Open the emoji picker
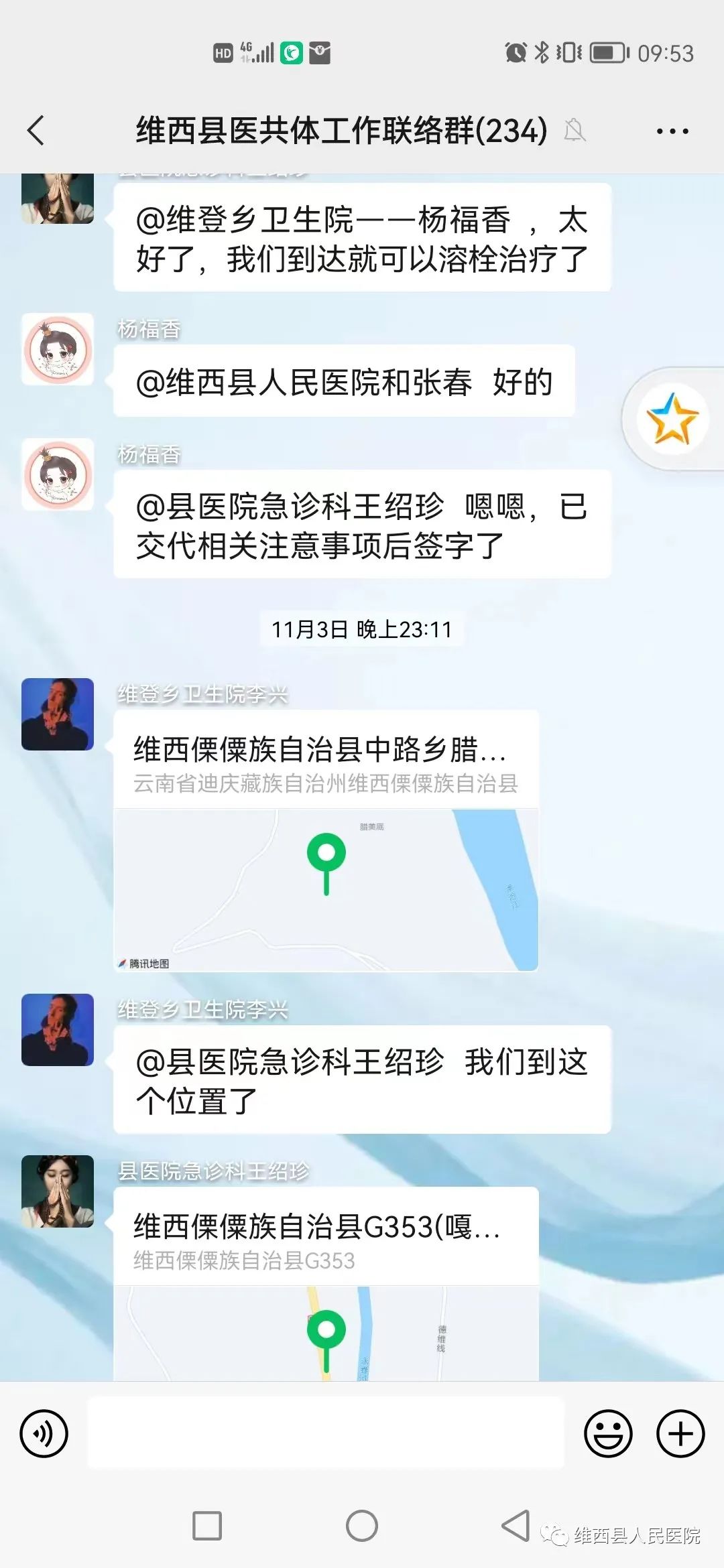 608,1434
